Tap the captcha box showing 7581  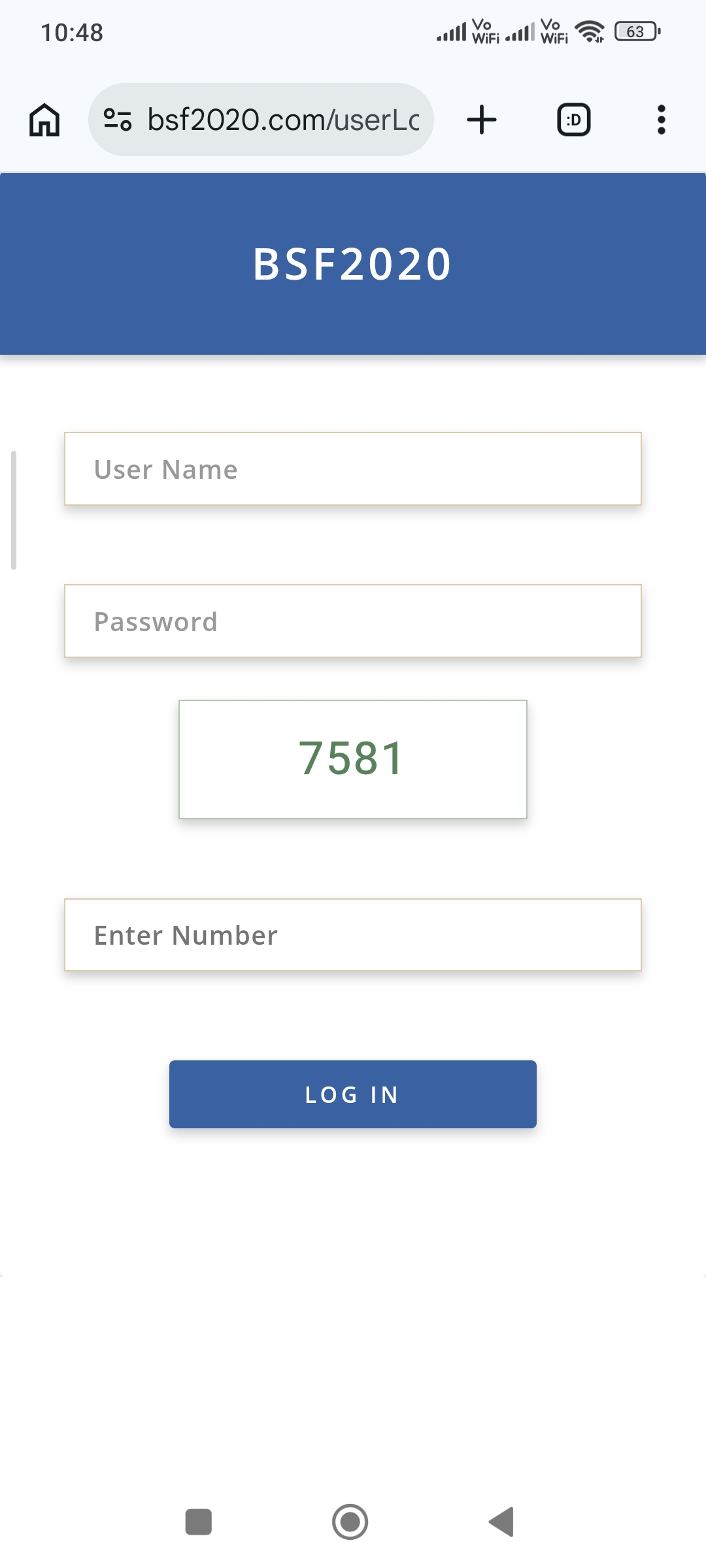pyautogui.click(x=353, y=759)
